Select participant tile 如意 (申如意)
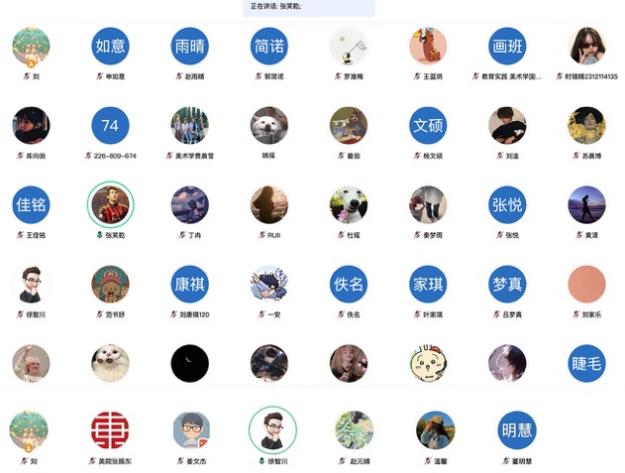This screenshot has height=473, width=625. pos(110,46)
